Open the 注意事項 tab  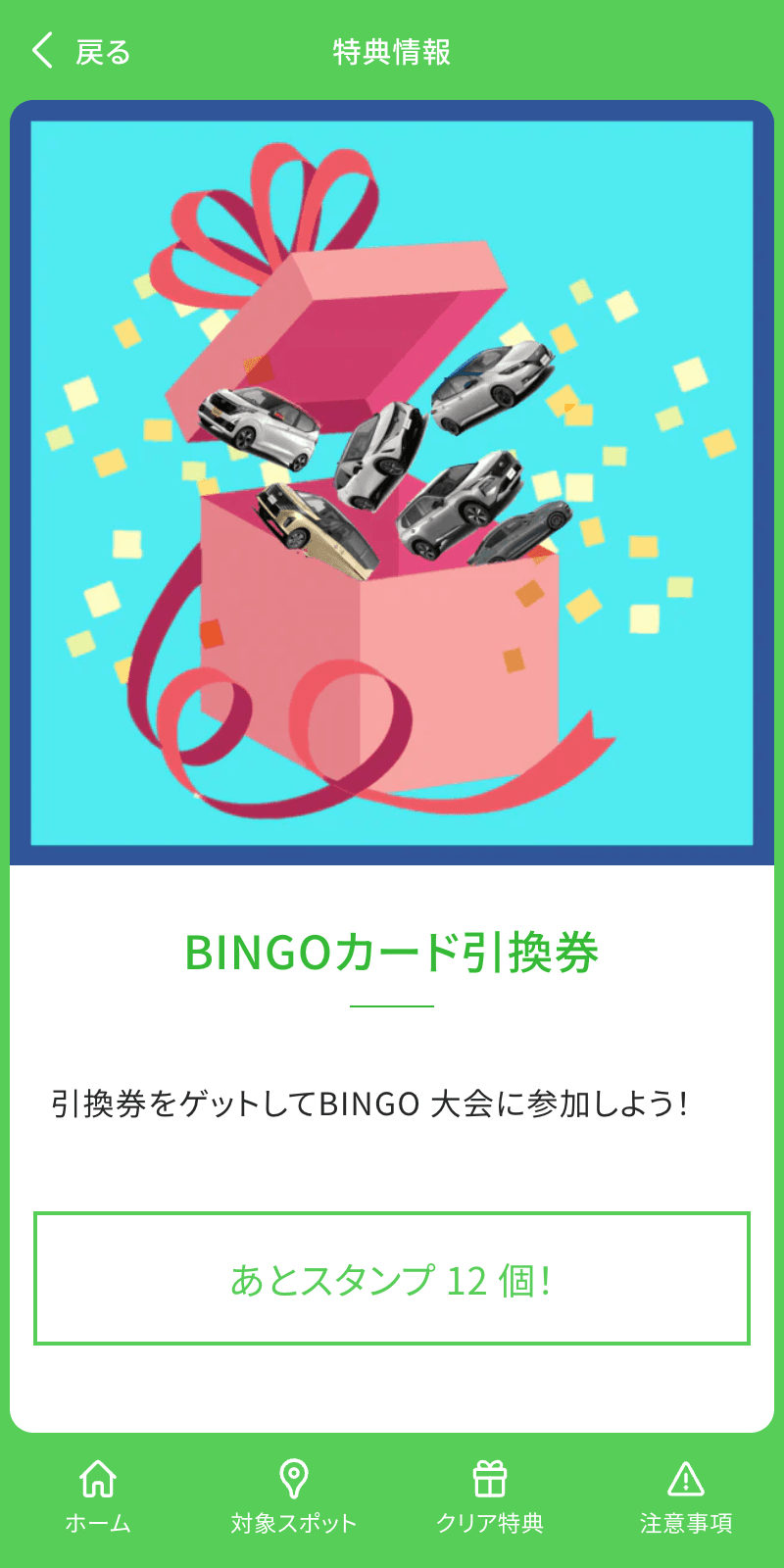(x=686, y=1496)
